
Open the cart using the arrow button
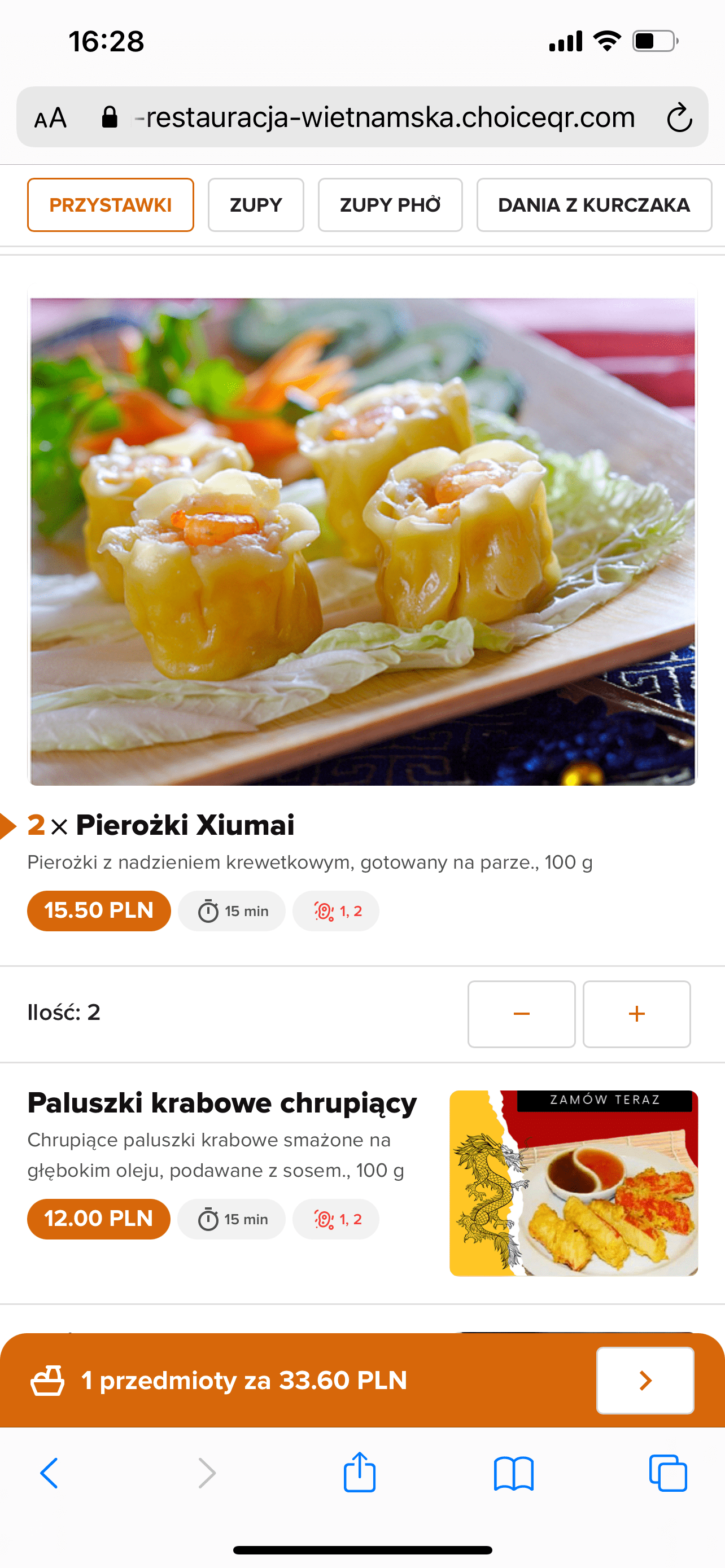[645, 1380]
